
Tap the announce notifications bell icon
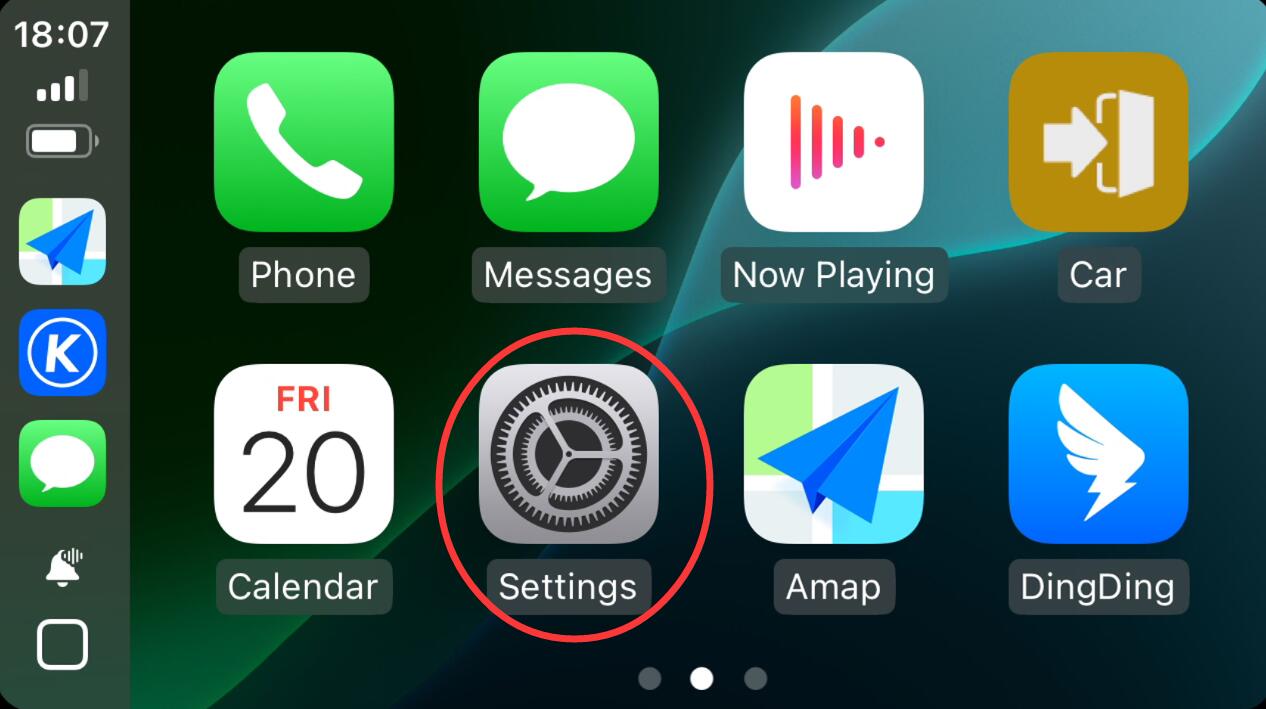click(x=64, y=567)
